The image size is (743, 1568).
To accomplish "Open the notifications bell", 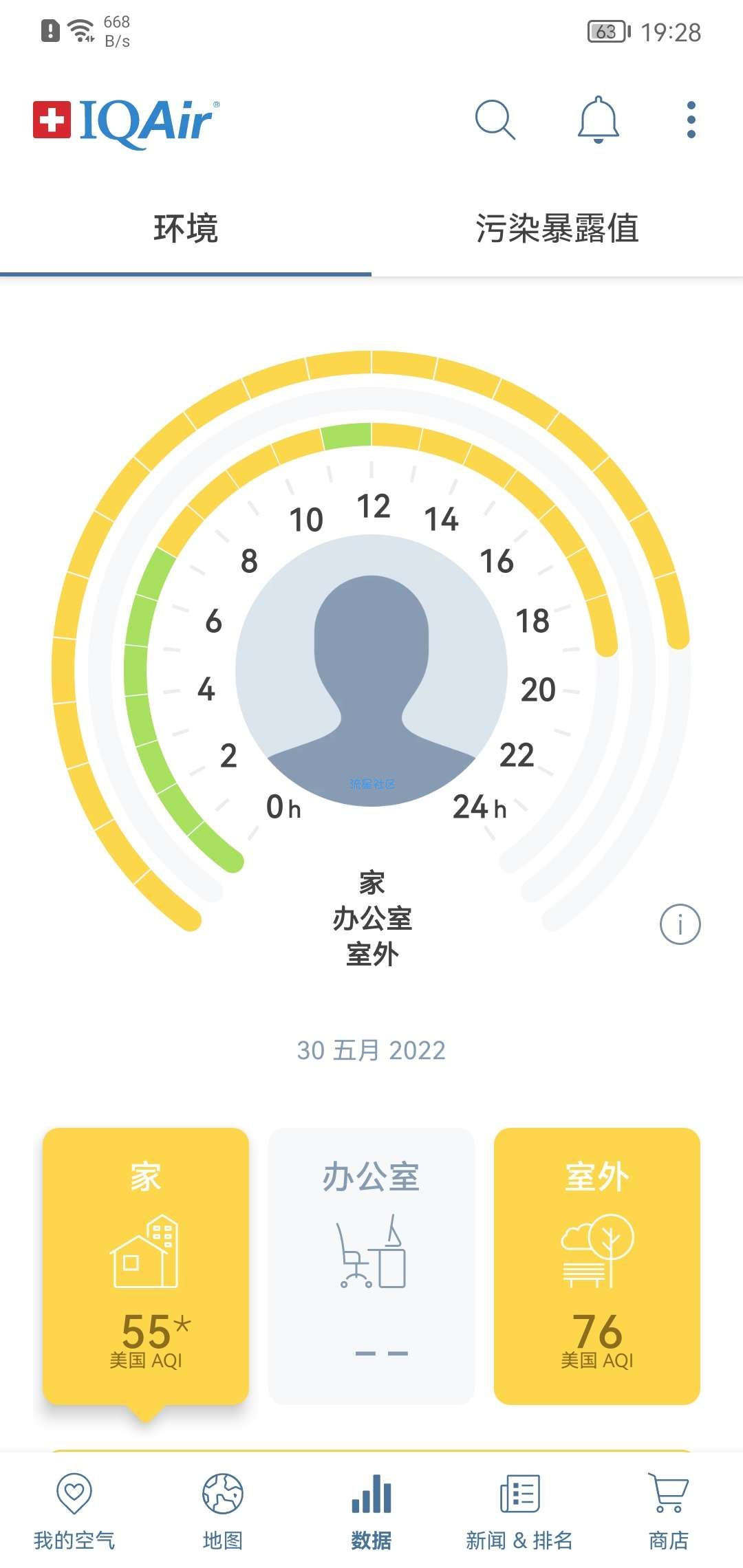I will (598, 120).
